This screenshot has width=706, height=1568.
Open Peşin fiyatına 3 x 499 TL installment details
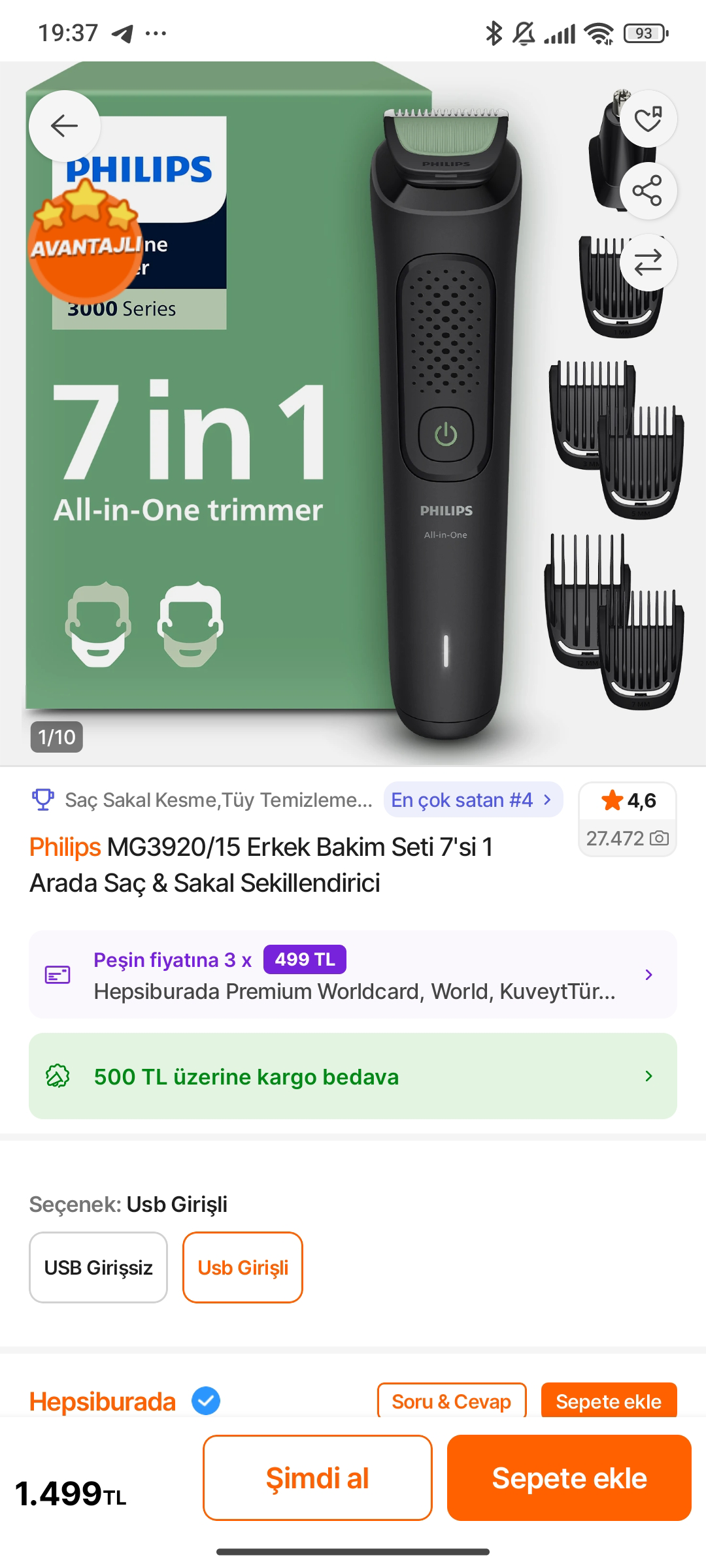tap(352, 974)
